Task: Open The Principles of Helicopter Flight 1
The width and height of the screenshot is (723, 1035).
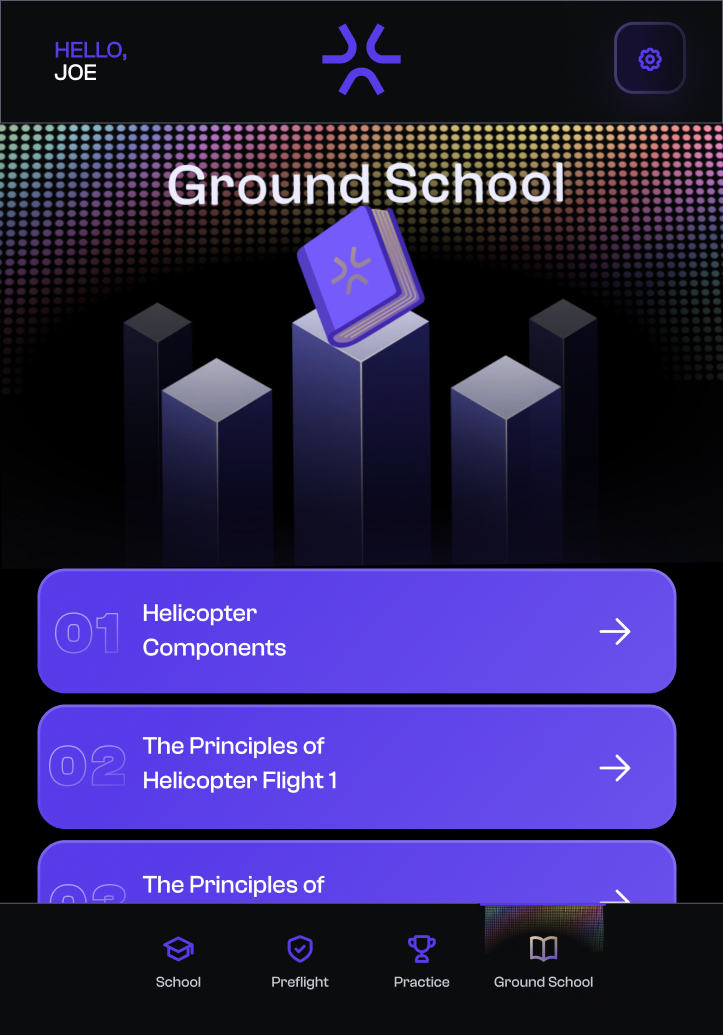Action: click(357, 767)
